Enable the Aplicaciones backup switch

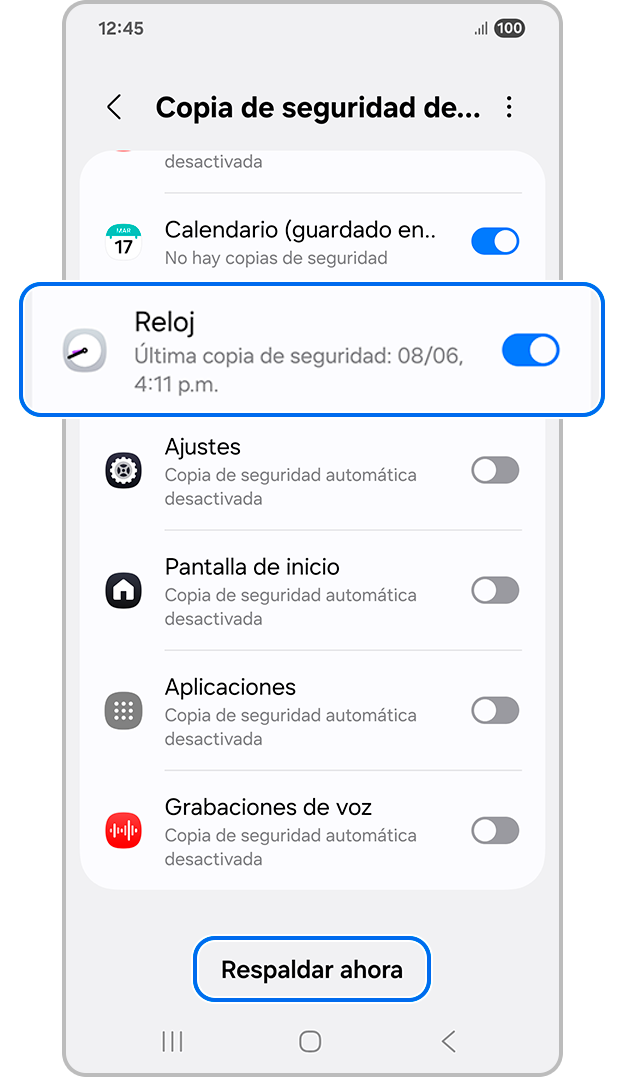click(x=495, y=710)
